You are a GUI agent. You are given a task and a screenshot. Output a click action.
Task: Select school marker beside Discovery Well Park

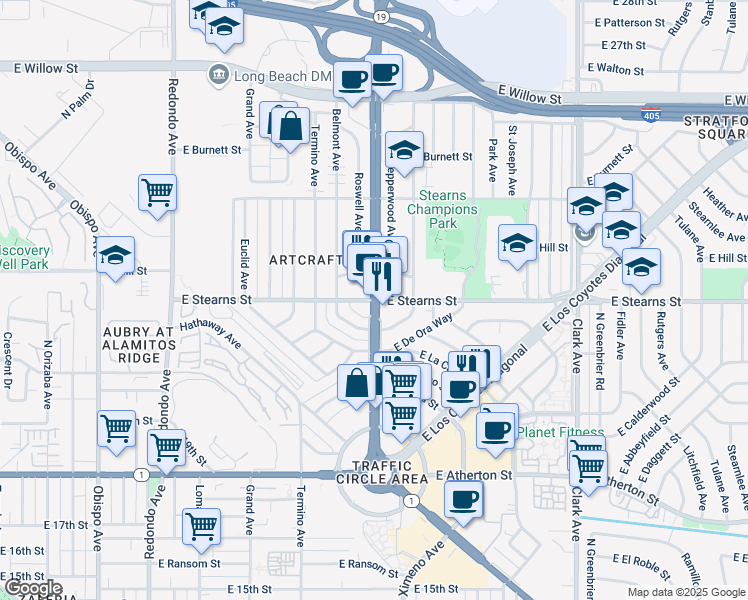click(116, 256)
